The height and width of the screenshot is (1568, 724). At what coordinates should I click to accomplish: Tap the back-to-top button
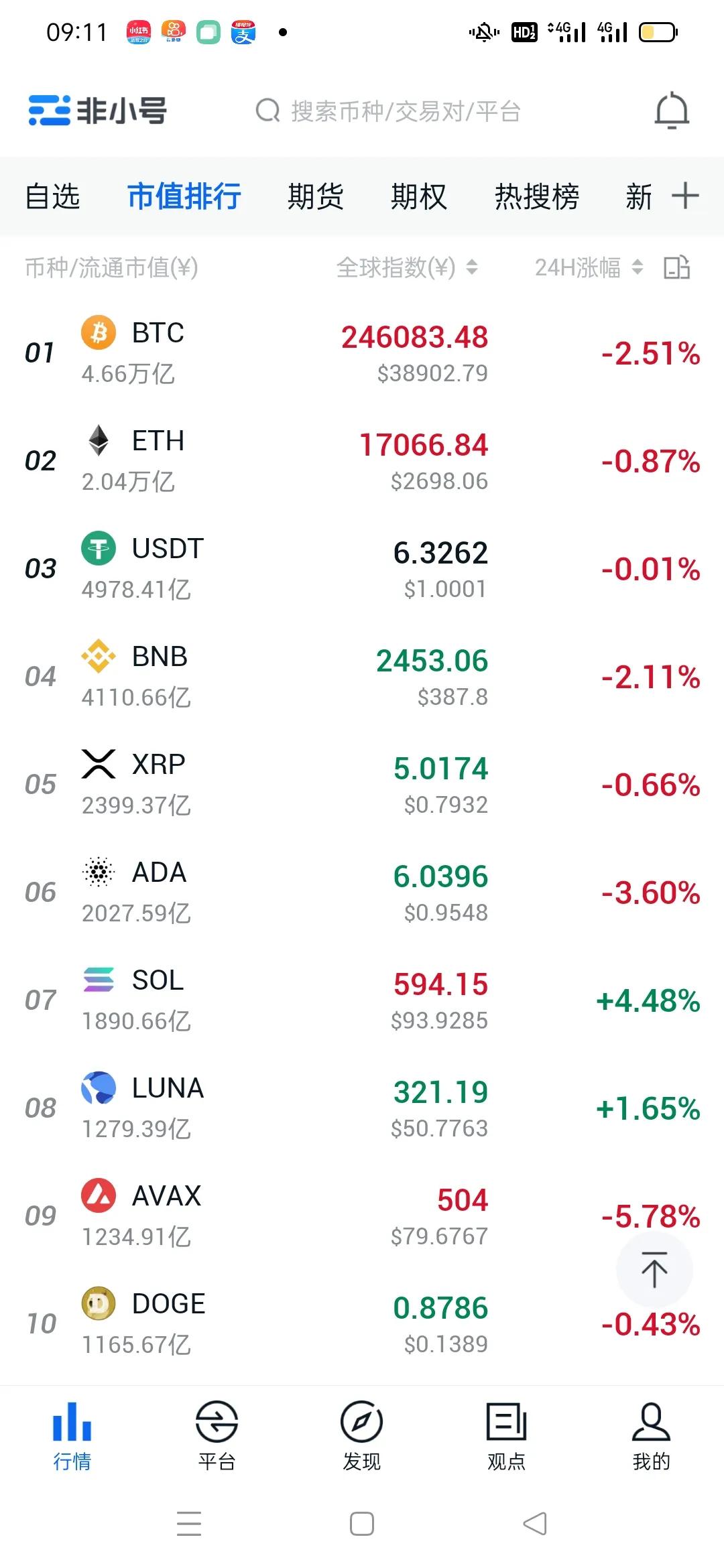click(x=654, y=1270)
